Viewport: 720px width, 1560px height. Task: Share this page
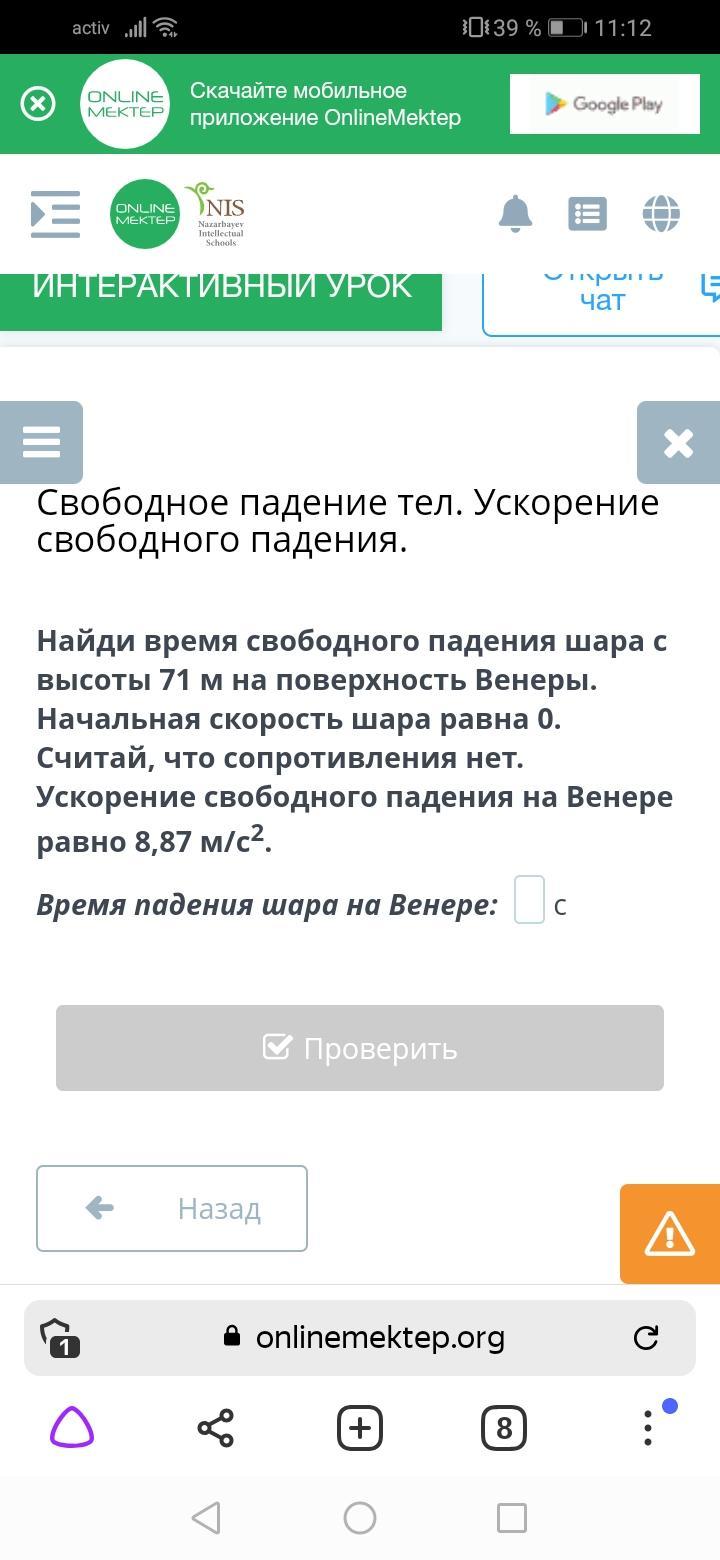[x=216, y=1428]
